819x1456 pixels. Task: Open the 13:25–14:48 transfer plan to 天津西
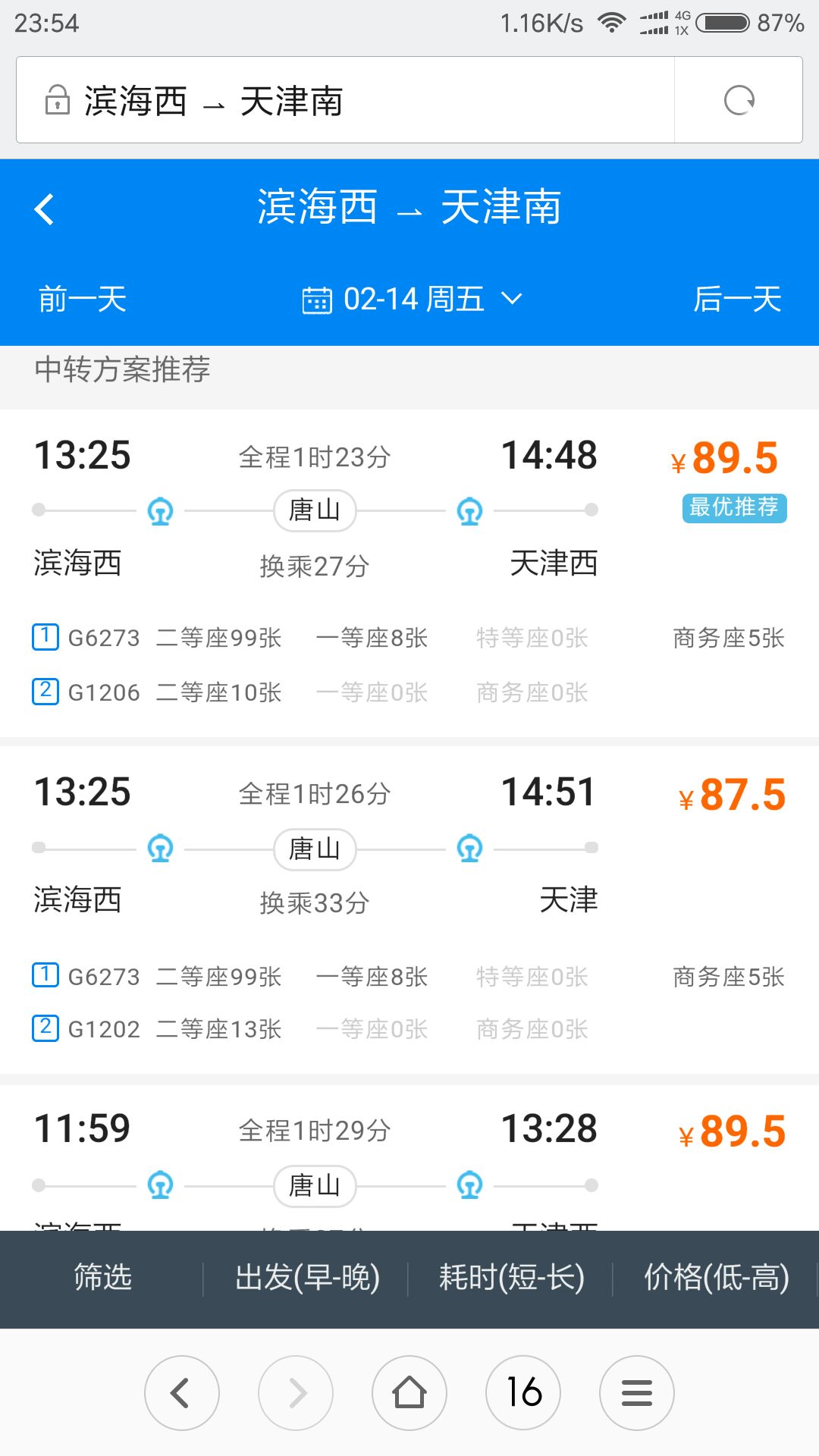tap(409, 573)
